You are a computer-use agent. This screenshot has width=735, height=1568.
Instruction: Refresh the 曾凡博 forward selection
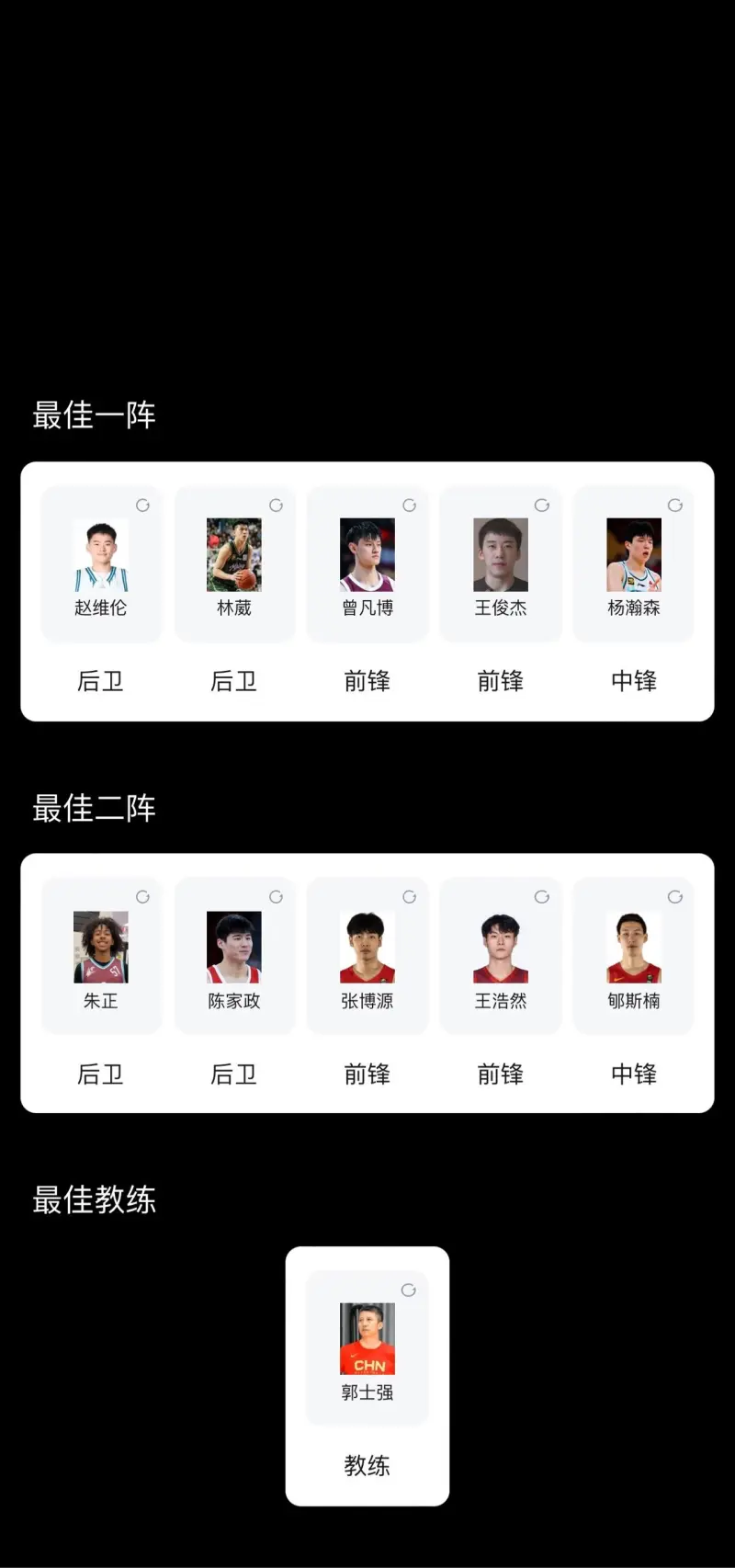409,505
